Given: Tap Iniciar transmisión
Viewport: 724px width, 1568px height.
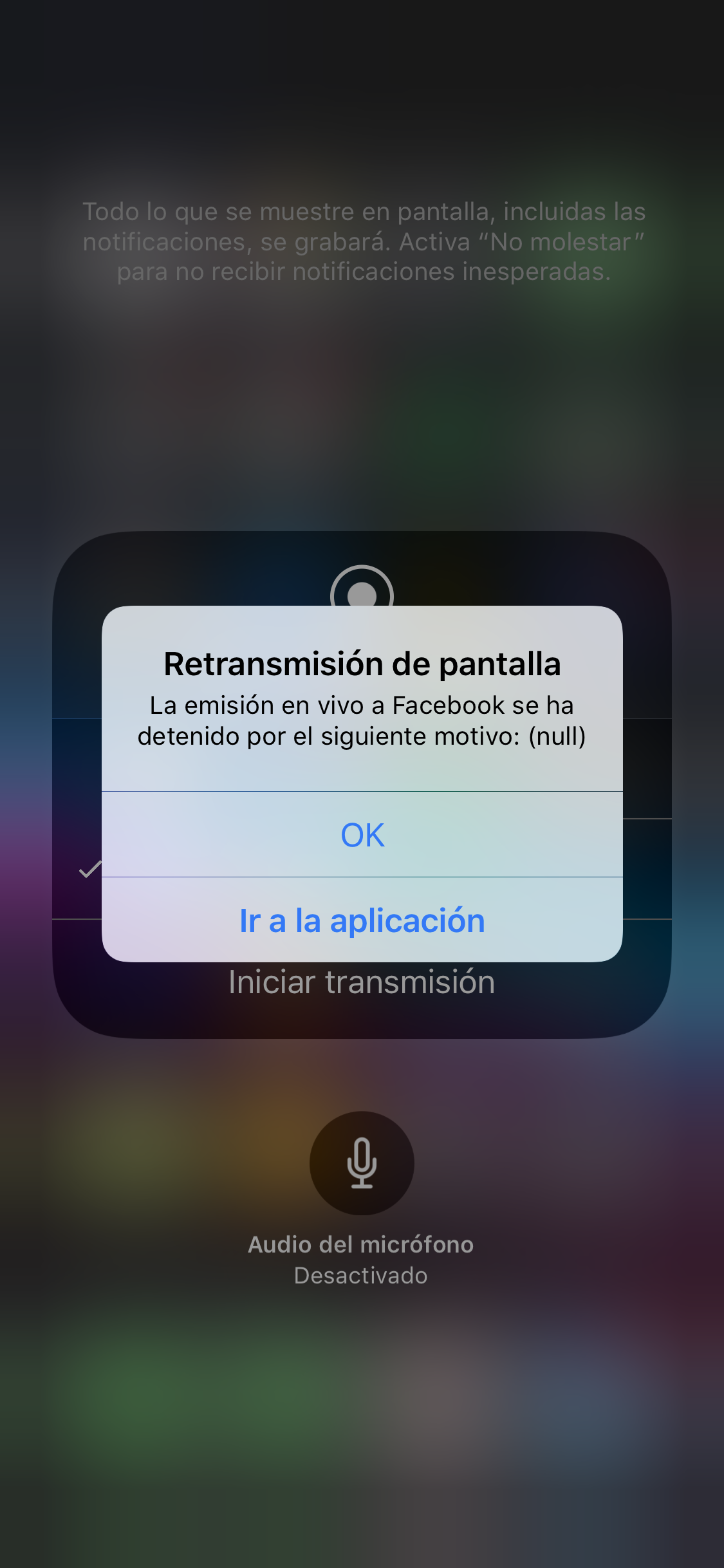Looking at the screenshot, I should click(362, 983).
